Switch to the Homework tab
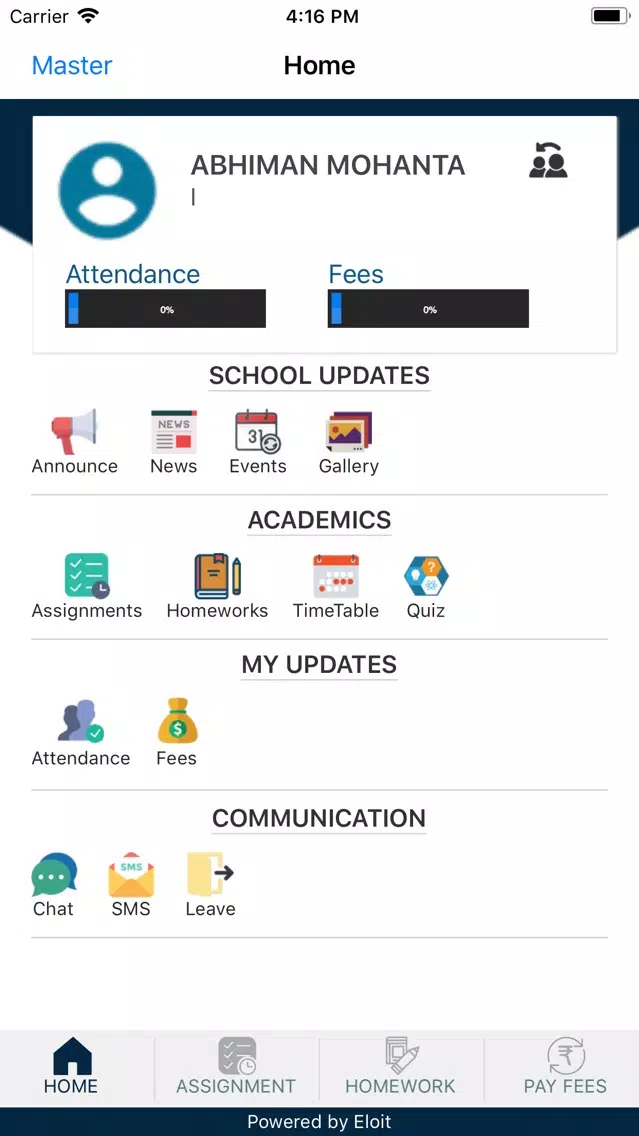Viewport: 639px width, 1136px height. 401,1066
